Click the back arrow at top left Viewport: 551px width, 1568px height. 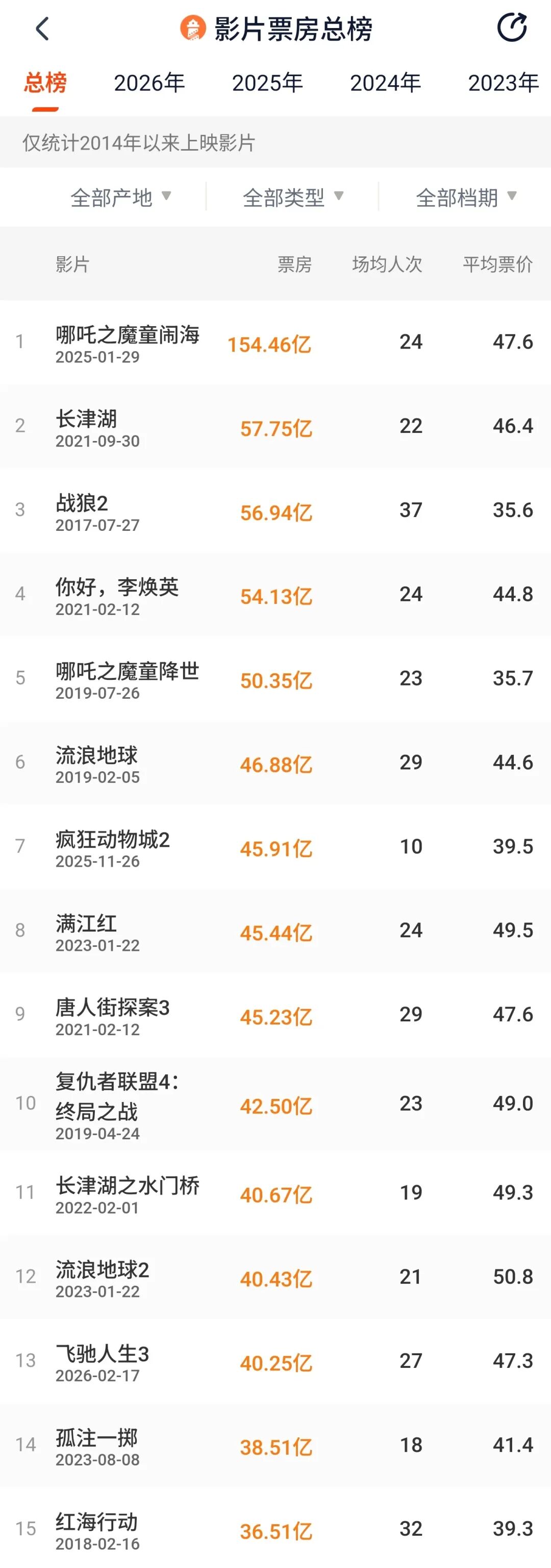pyautogui.click(x=41, y=29)
